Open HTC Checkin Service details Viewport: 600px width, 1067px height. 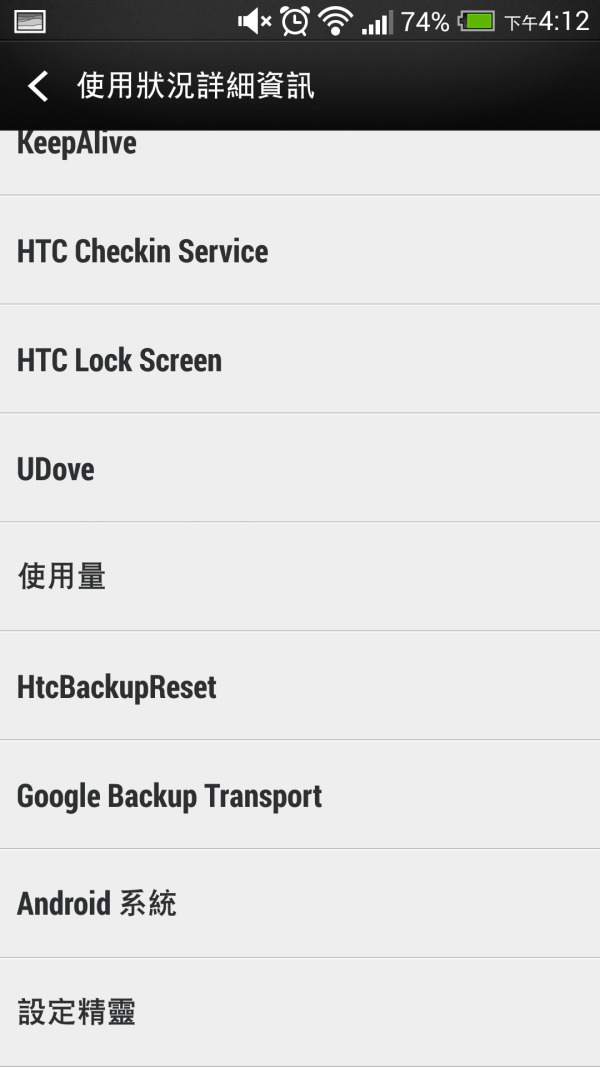point(300,250)
